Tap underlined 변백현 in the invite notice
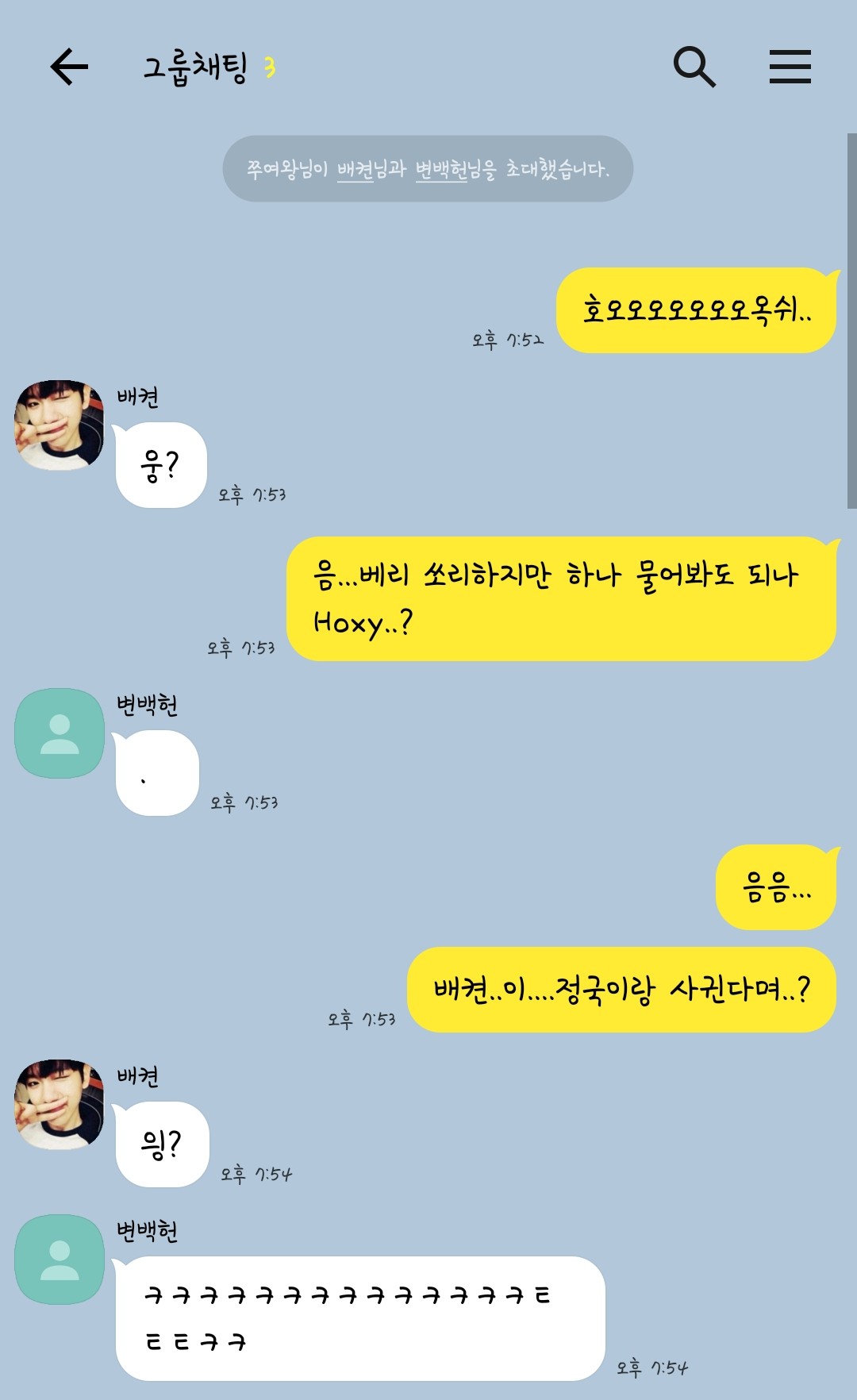857x1400 pixels. click(442, 169)
